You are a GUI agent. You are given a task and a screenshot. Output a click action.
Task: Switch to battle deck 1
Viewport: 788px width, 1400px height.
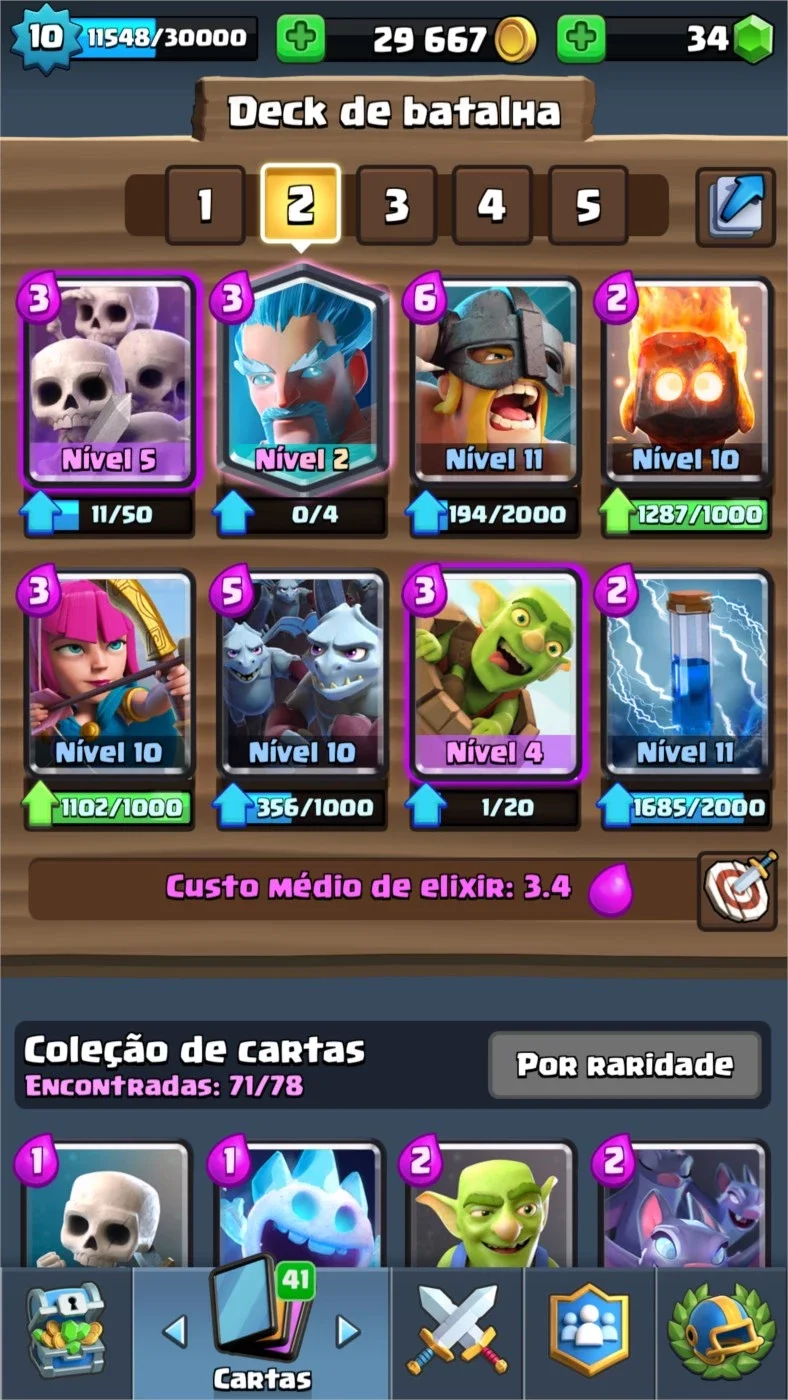coord(205,205)
